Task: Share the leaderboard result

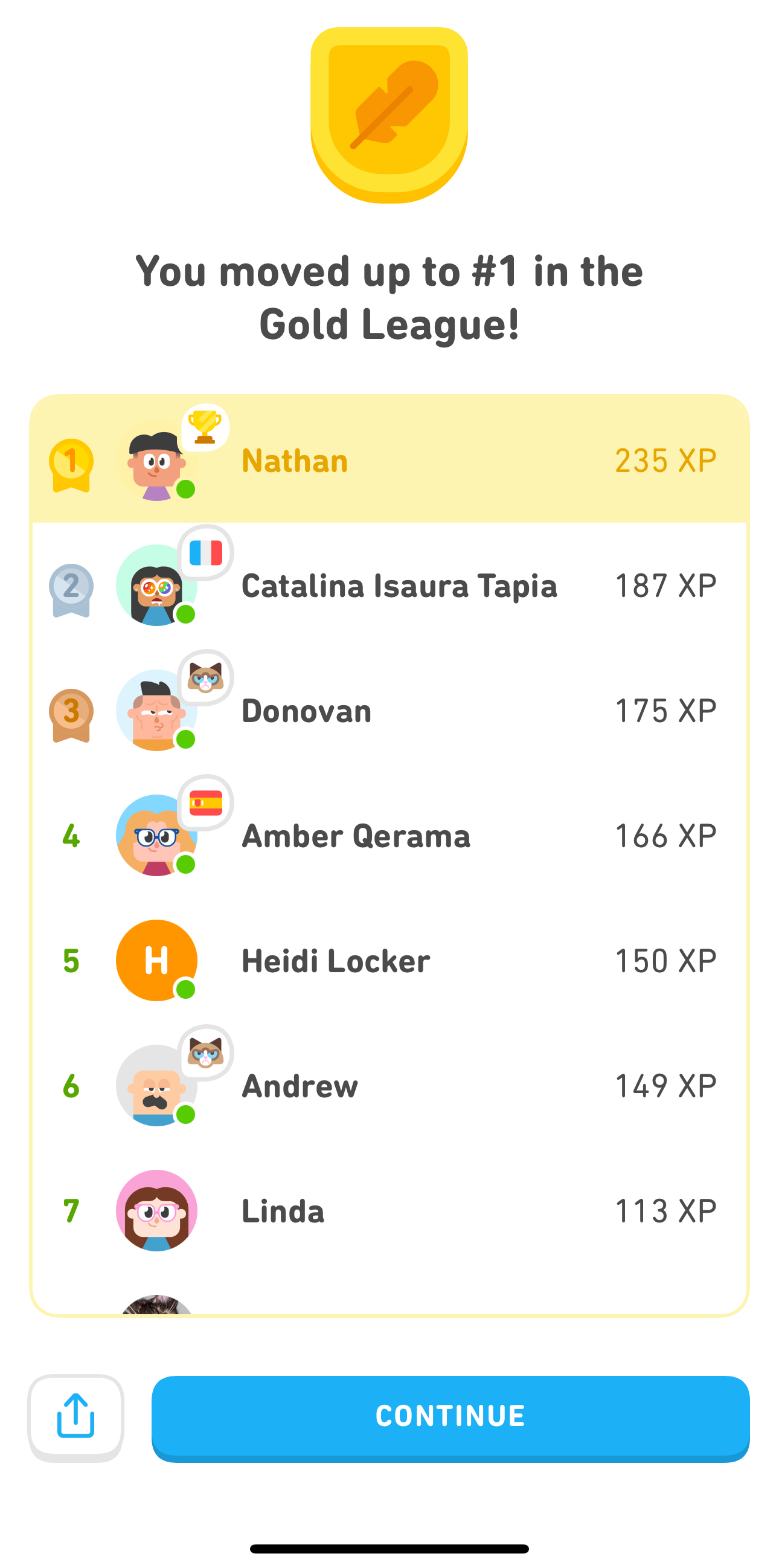Action: coord(75,1418)
